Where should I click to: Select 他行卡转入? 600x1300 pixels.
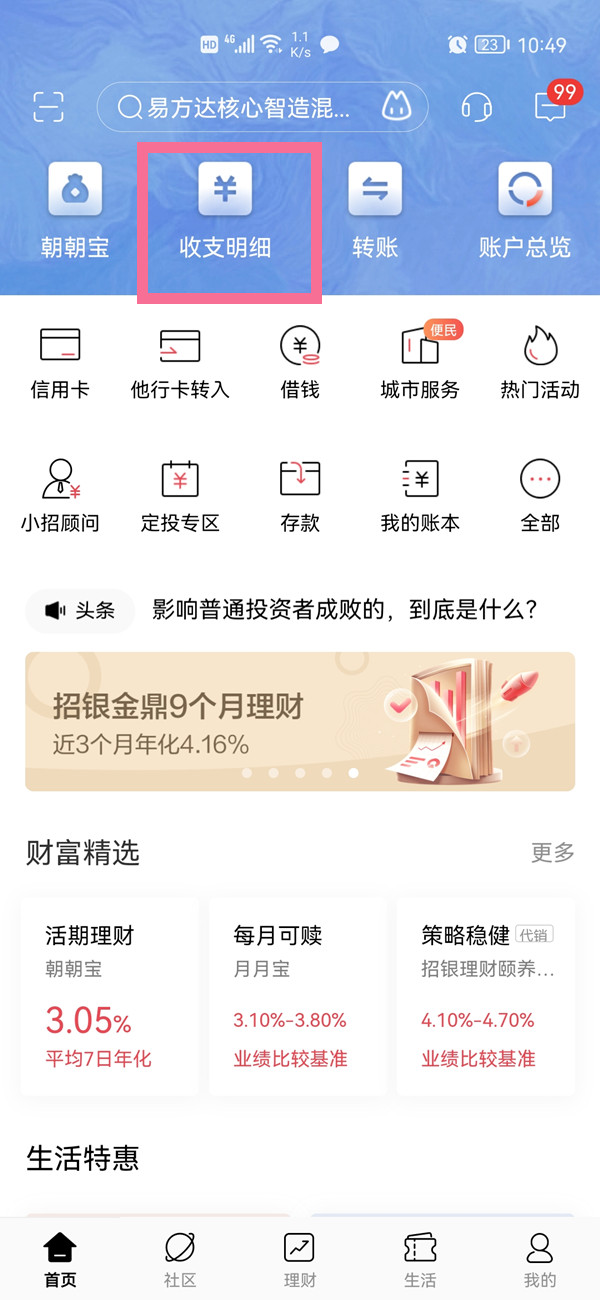pos(180,362)
